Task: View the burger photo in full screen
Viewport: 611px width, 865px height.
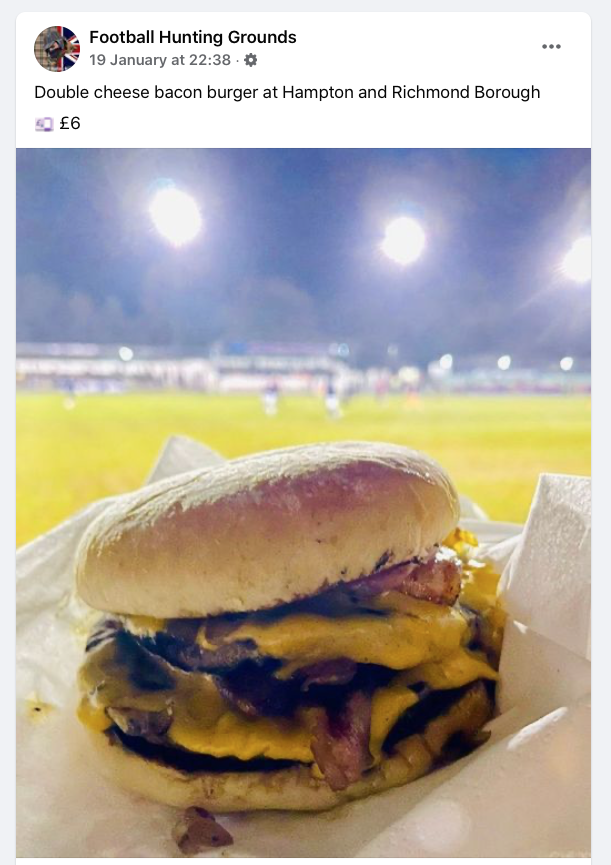Action: pos(303,500)
